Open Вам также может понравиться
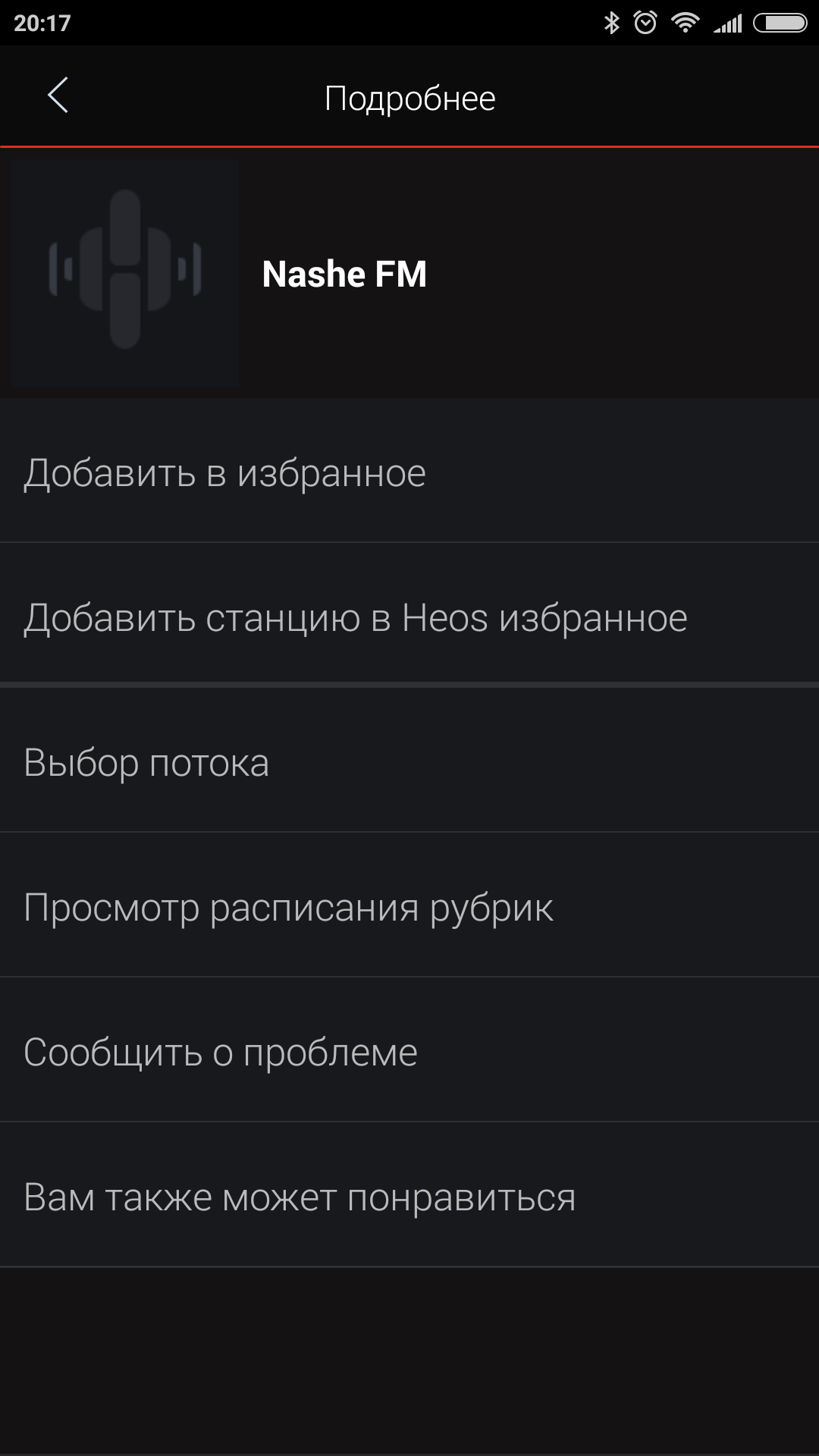819x1456 pixels. click(x=300, y=1197)
